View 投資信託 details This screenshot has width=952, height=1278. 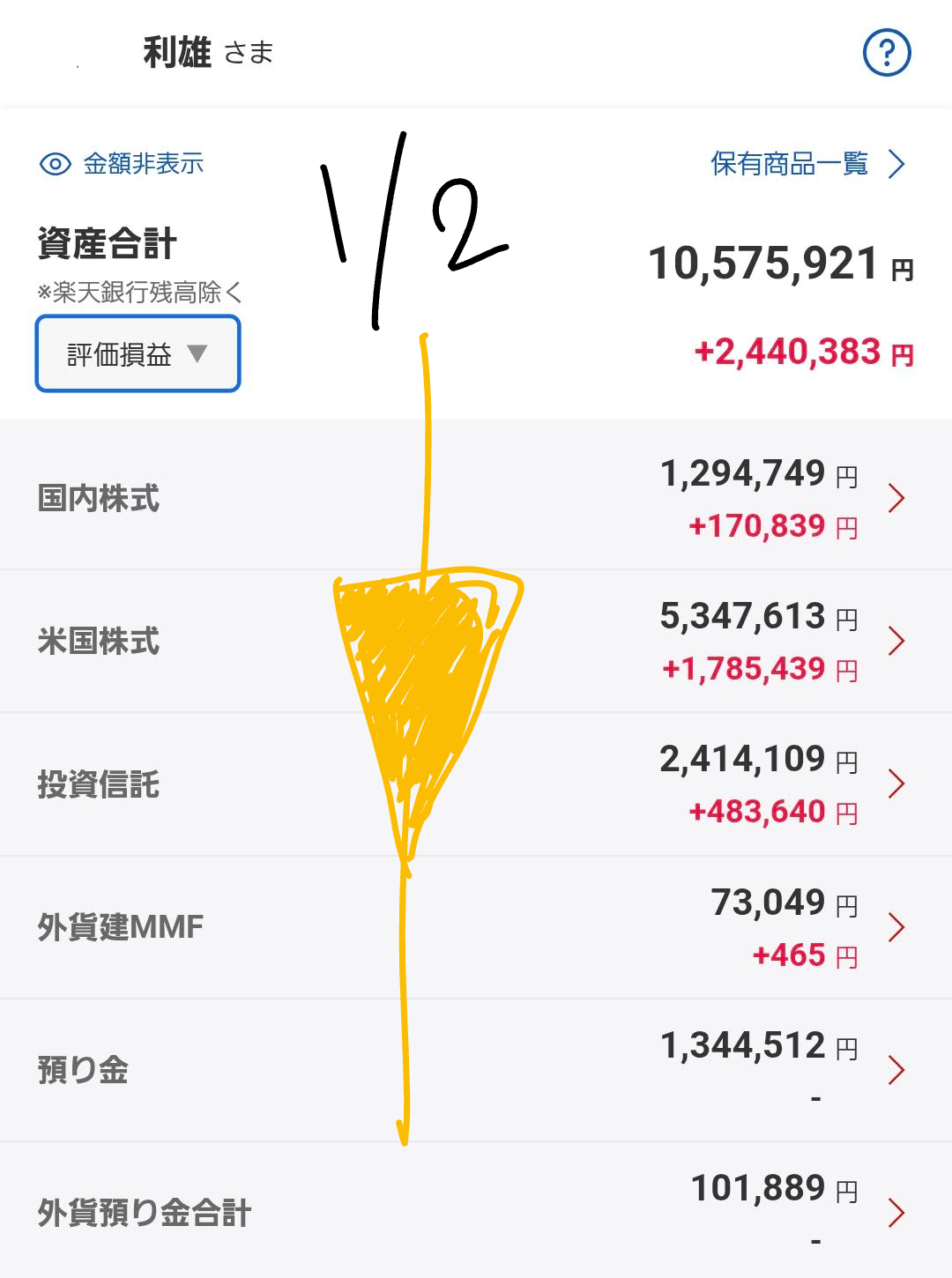476,784
